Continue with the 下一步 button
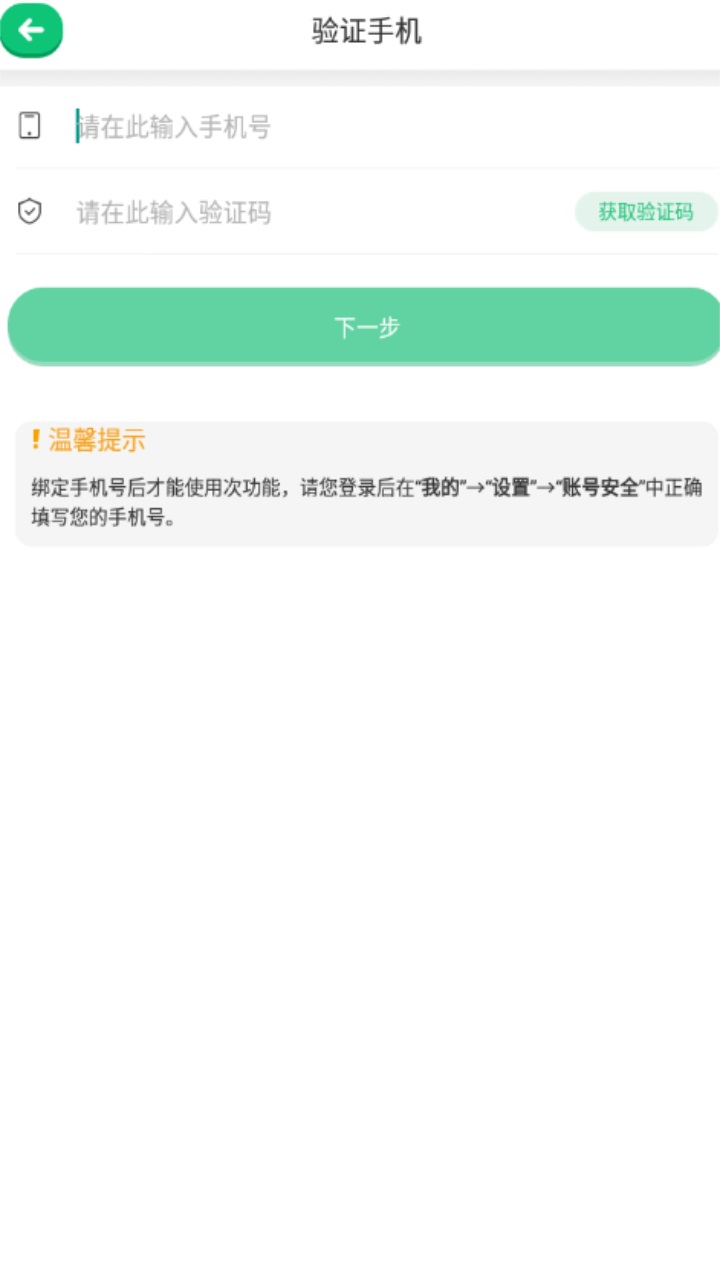720x1280 pixels. (x=364, y=327)
